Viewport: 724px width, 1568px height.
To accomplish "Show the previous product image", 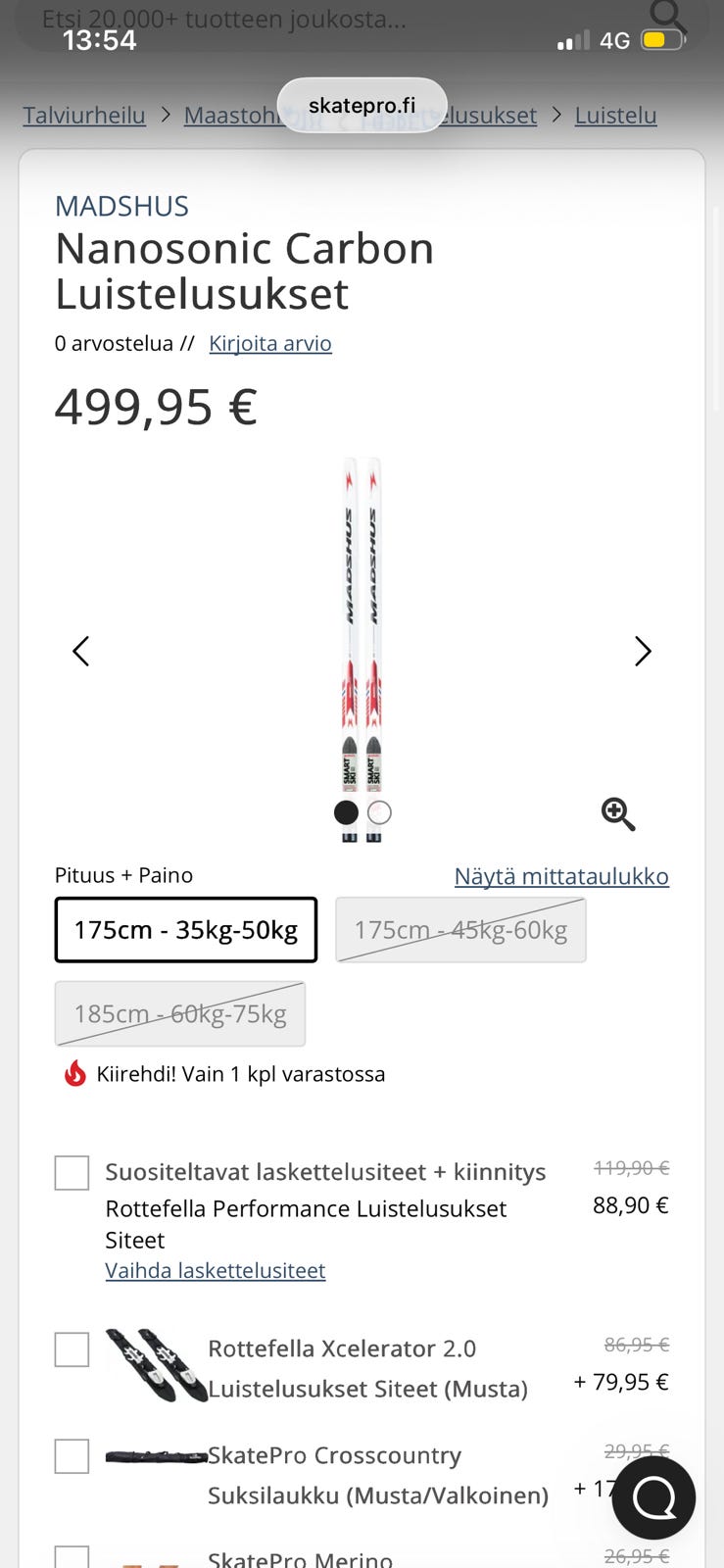I will coord(81,651).
